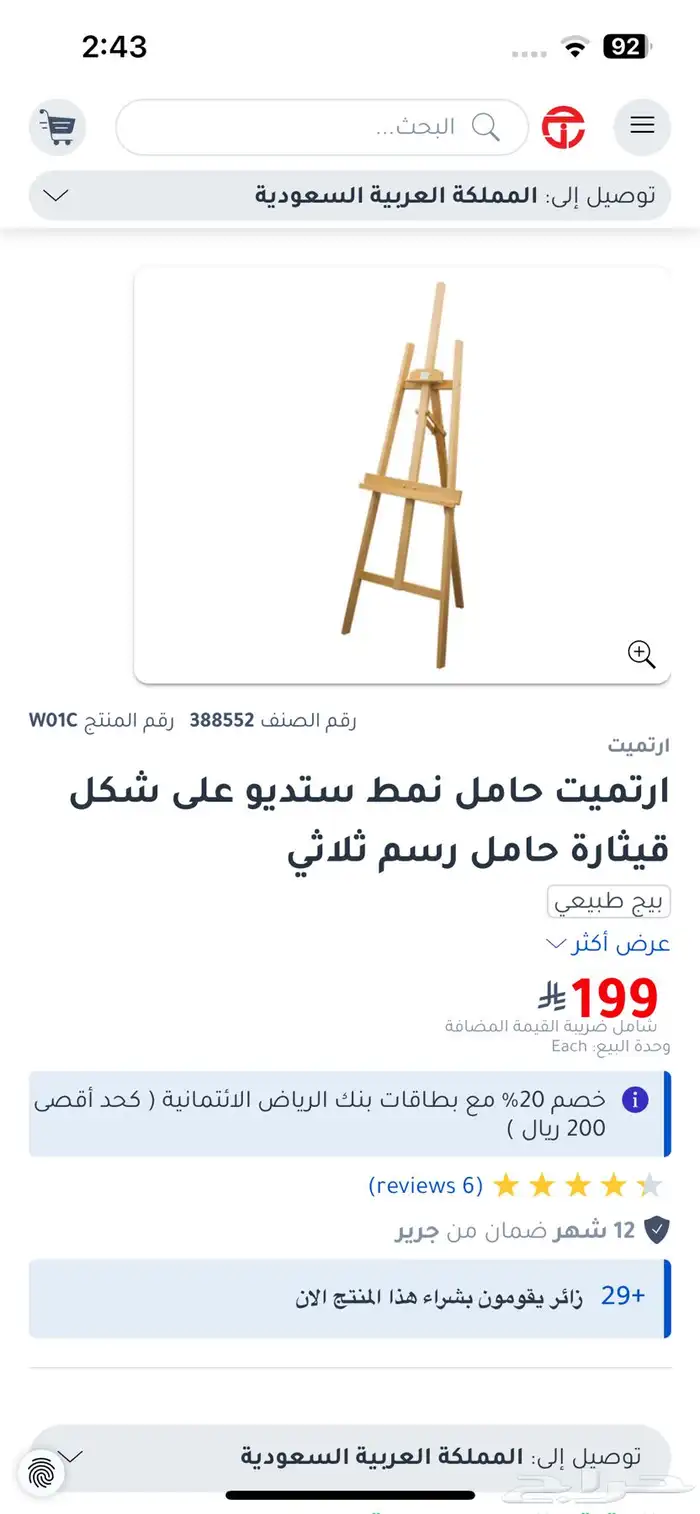Open the fingerprint privacy button
The height and width of the screenshot is (1514, 700).
pyautogui.click(x=42, y=1472)
